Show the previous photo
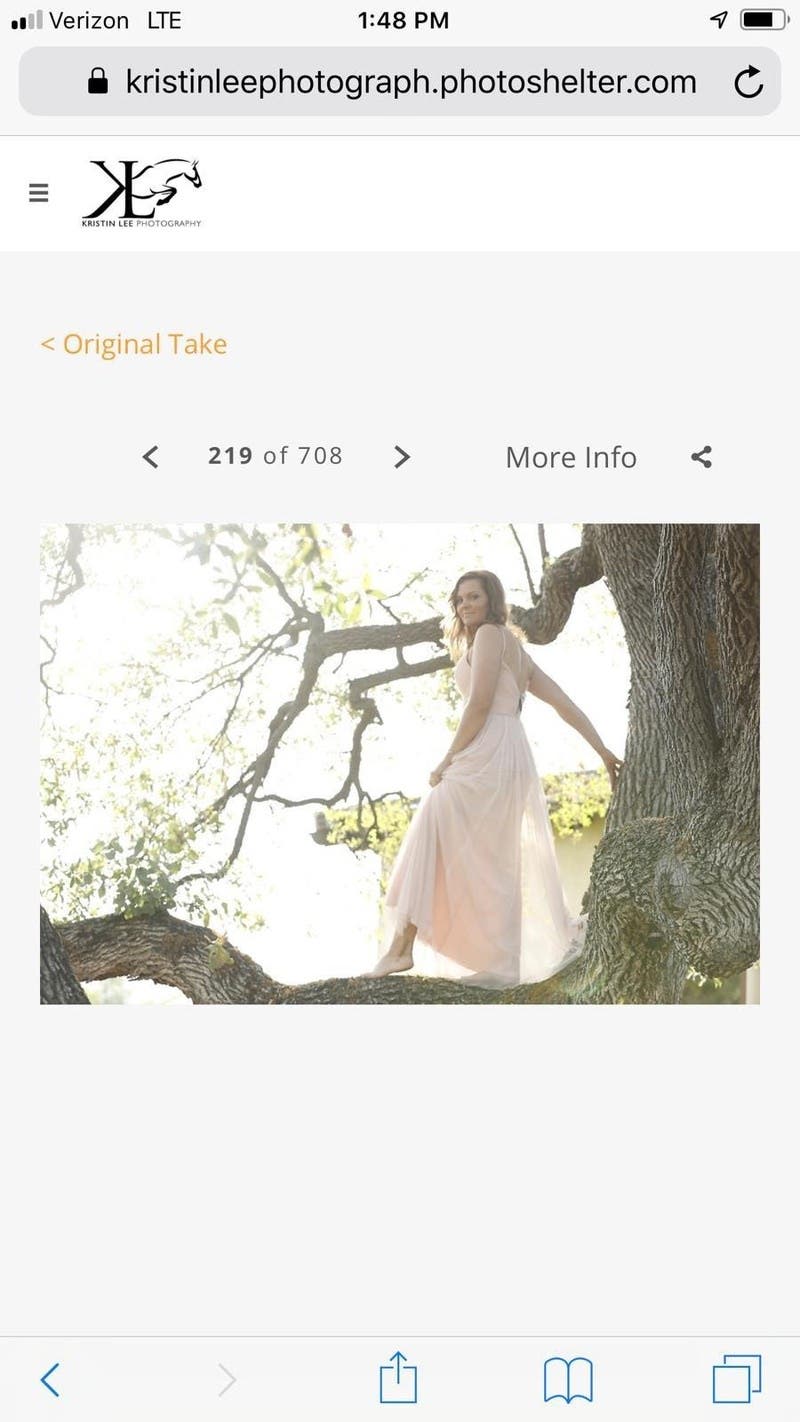The height and width of the screenshot is (1422, 800). click(151, 457)
